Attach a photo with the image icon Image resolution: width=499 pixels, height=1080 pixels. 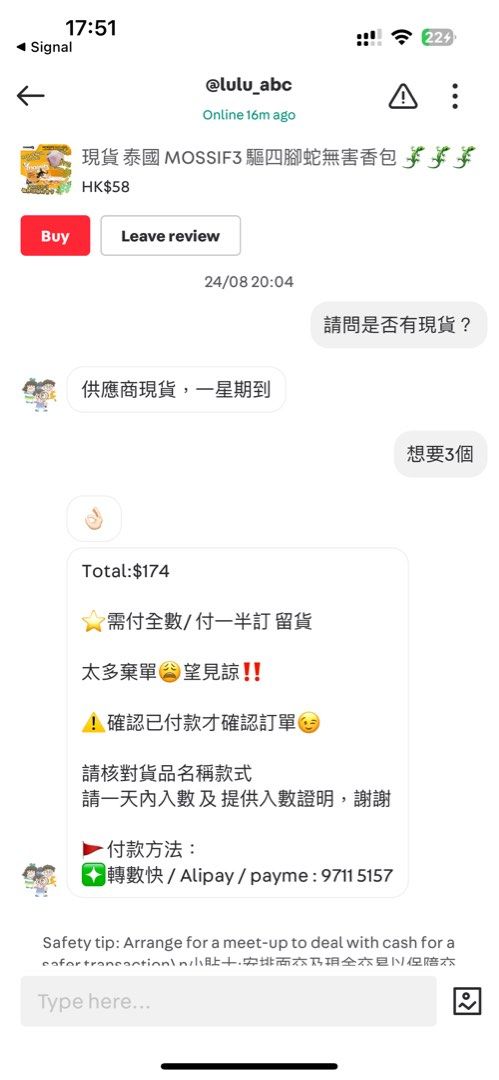tap(467, 1001)
